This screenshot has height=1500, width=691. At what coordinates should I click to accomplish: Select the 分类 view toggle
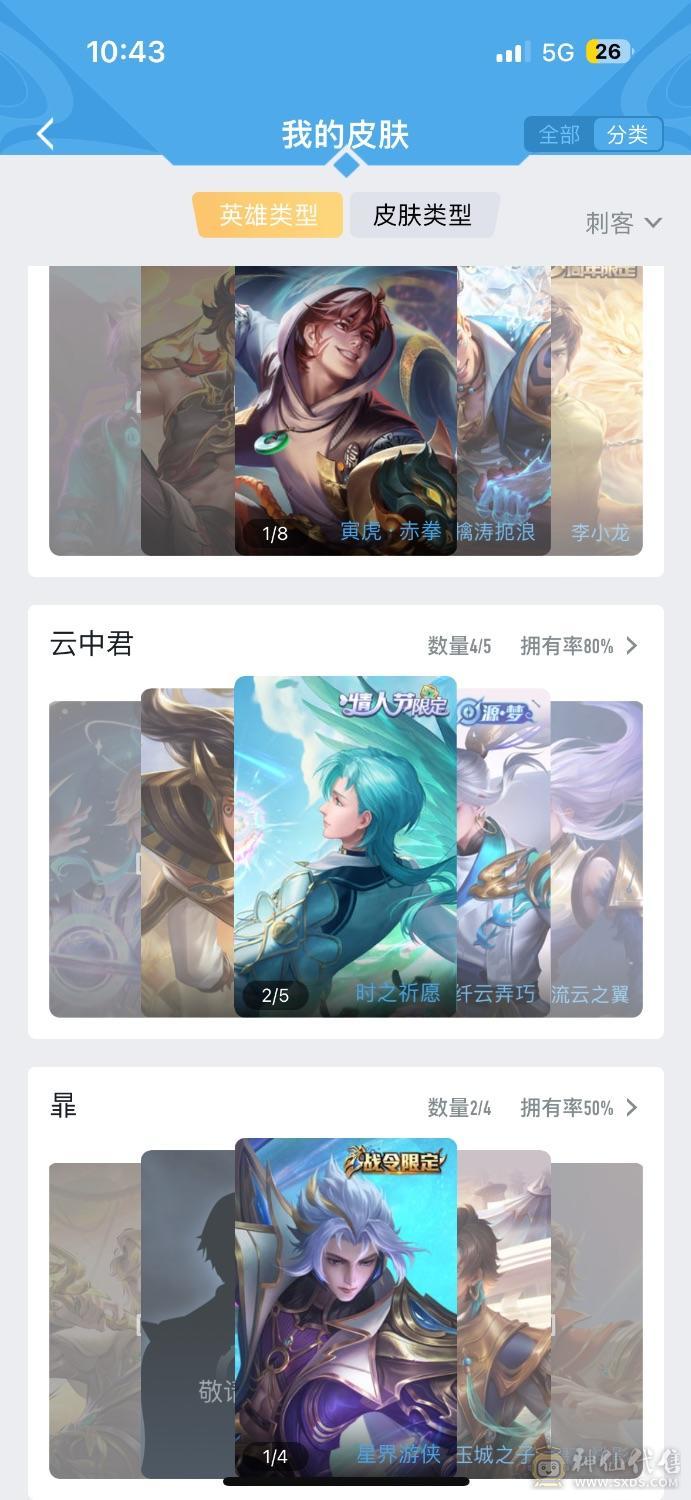pos(628,135)
